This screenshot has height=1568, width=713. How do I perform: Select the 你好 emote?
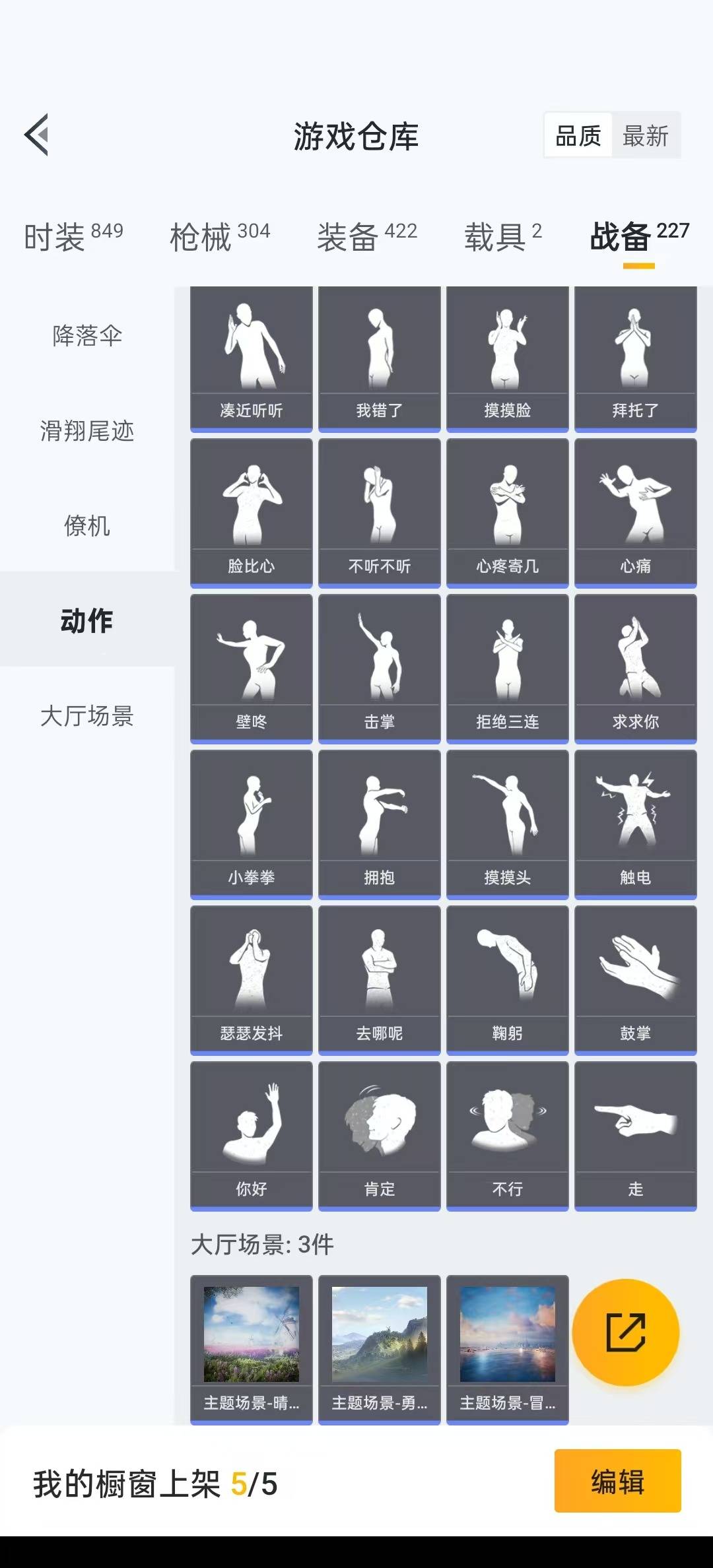(252, 1136)
